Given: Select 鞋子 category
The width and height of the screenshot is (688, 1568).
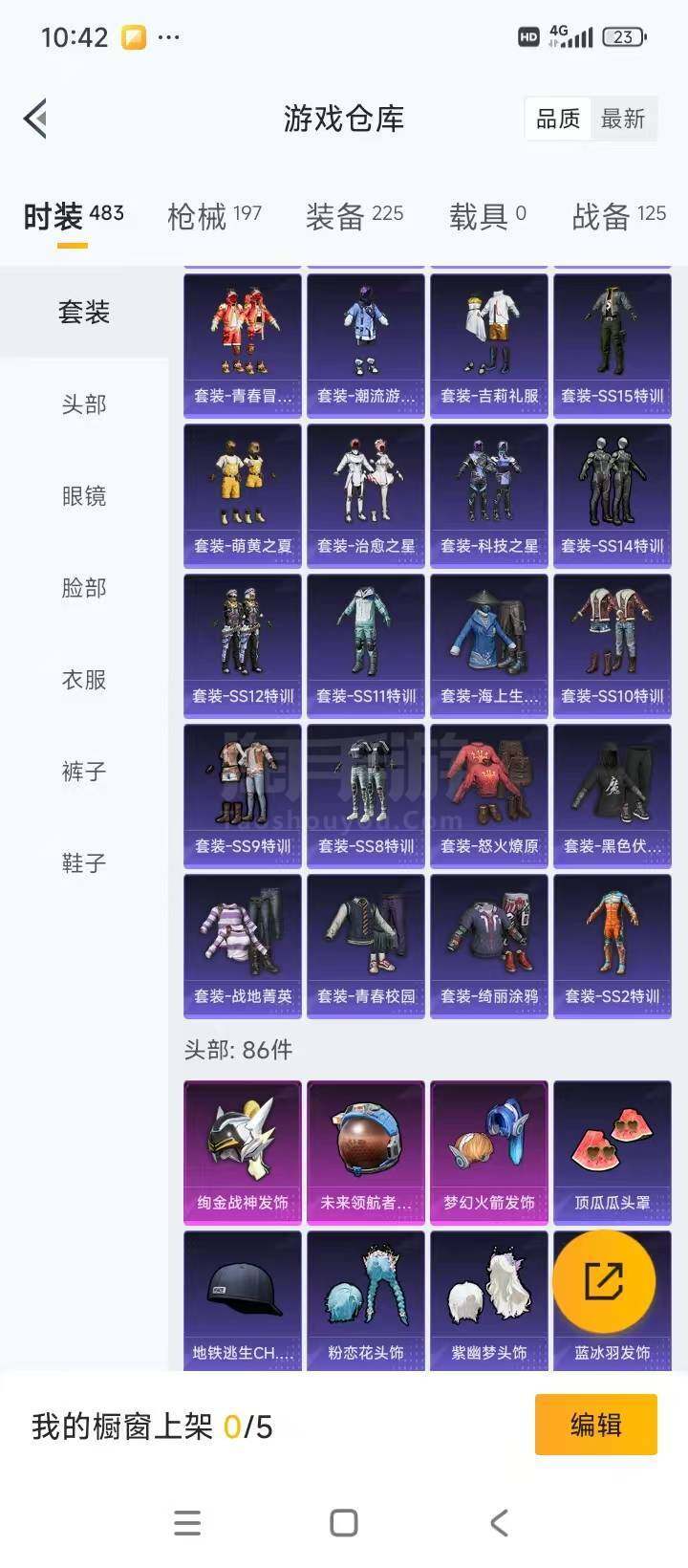Looking at the screenshot, I should point(84,863).
